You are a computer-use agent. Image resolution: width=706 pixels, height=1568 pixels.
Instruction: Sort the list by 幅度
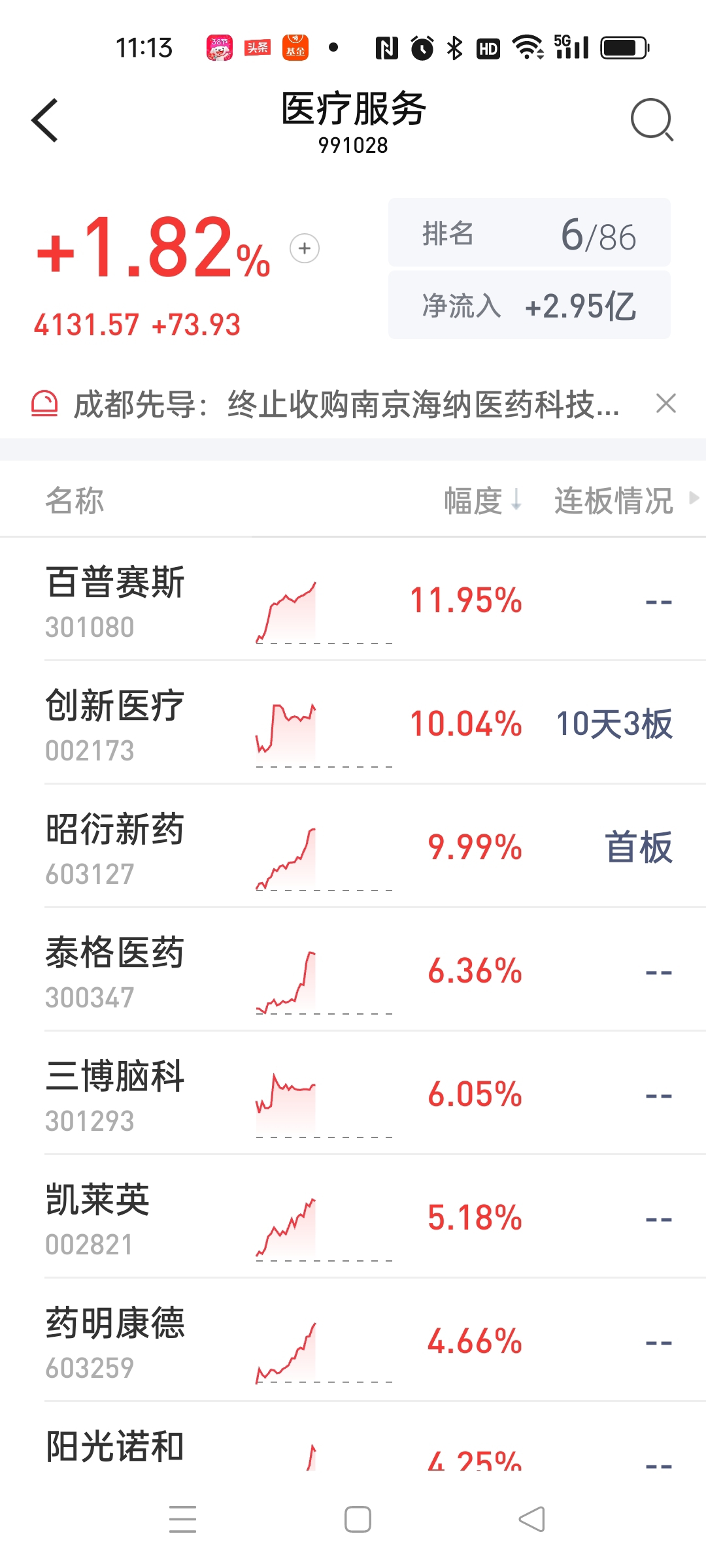[483, 501]
